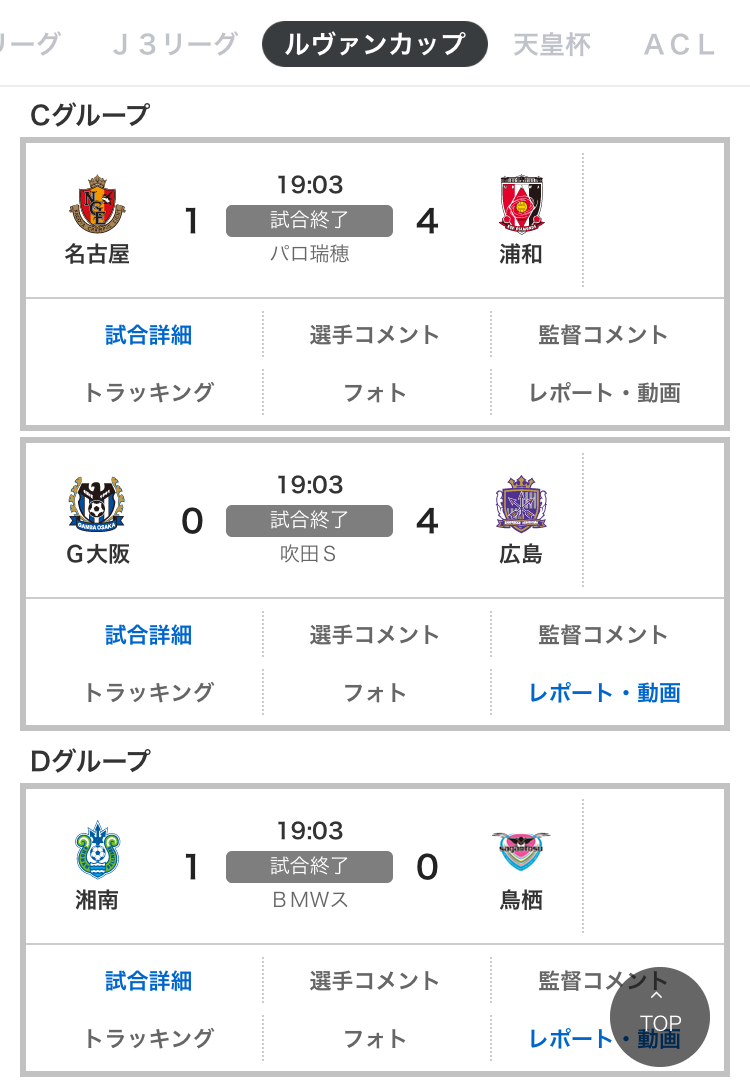The image size is (750, 1083).
Task: Switch to the J3リーグ tab
Action: (x=175, y=44)
